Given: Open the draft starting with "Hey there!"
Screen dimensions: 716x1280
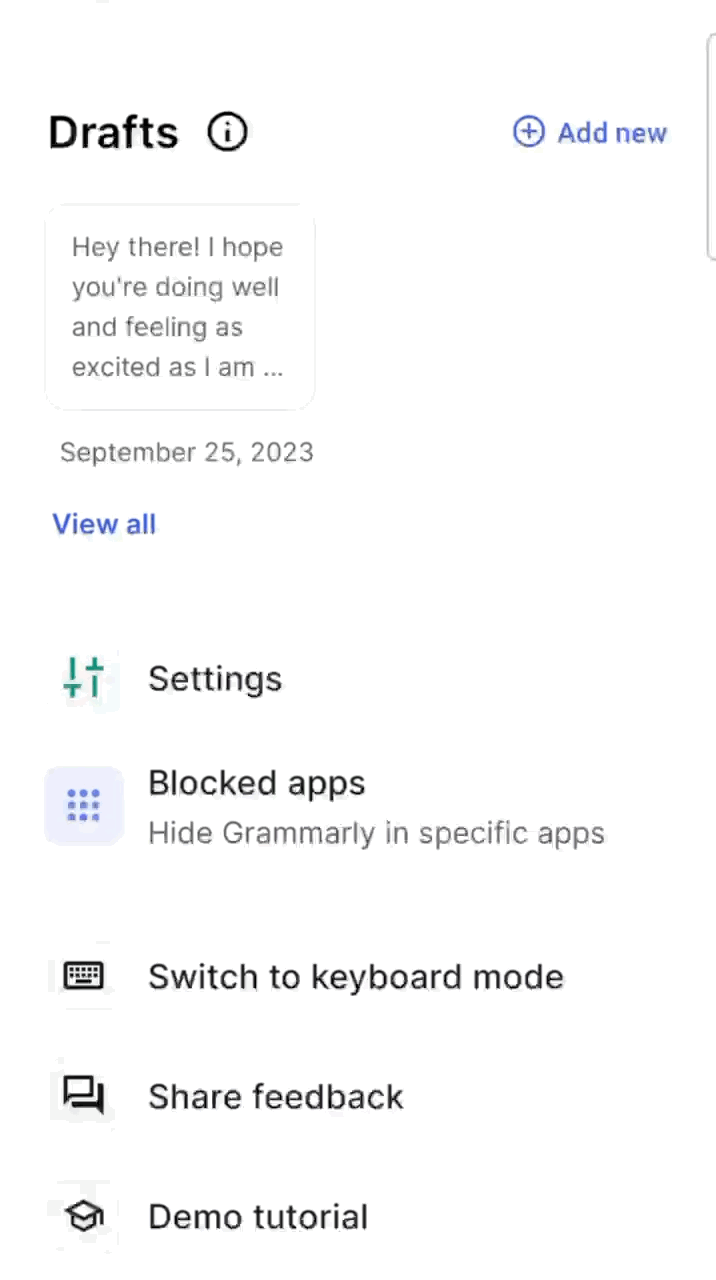Looking at the screenshot, I should tap(180, 307).
